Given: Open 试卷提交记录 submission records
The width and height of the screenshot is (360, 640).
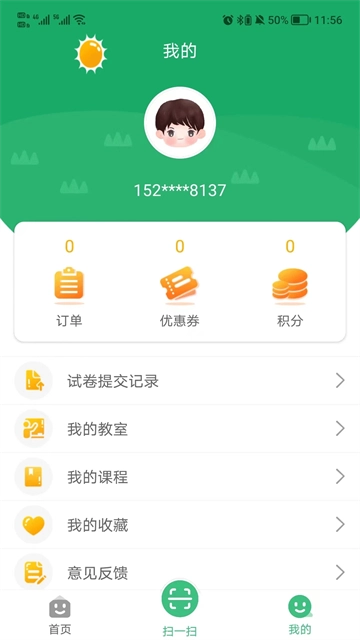Looking at the screenshot, I should 180,381.
